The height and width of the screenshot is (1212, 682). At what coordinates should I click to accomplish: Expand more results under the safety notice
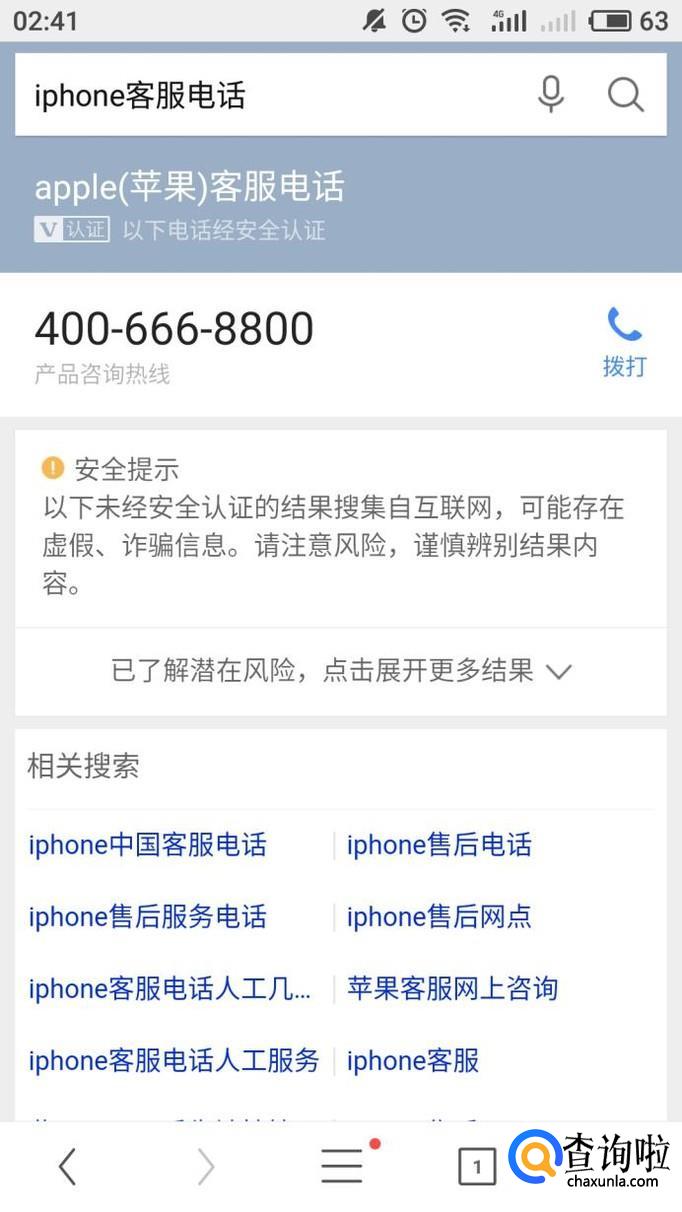pyautogui.click(x=341, y=671)
